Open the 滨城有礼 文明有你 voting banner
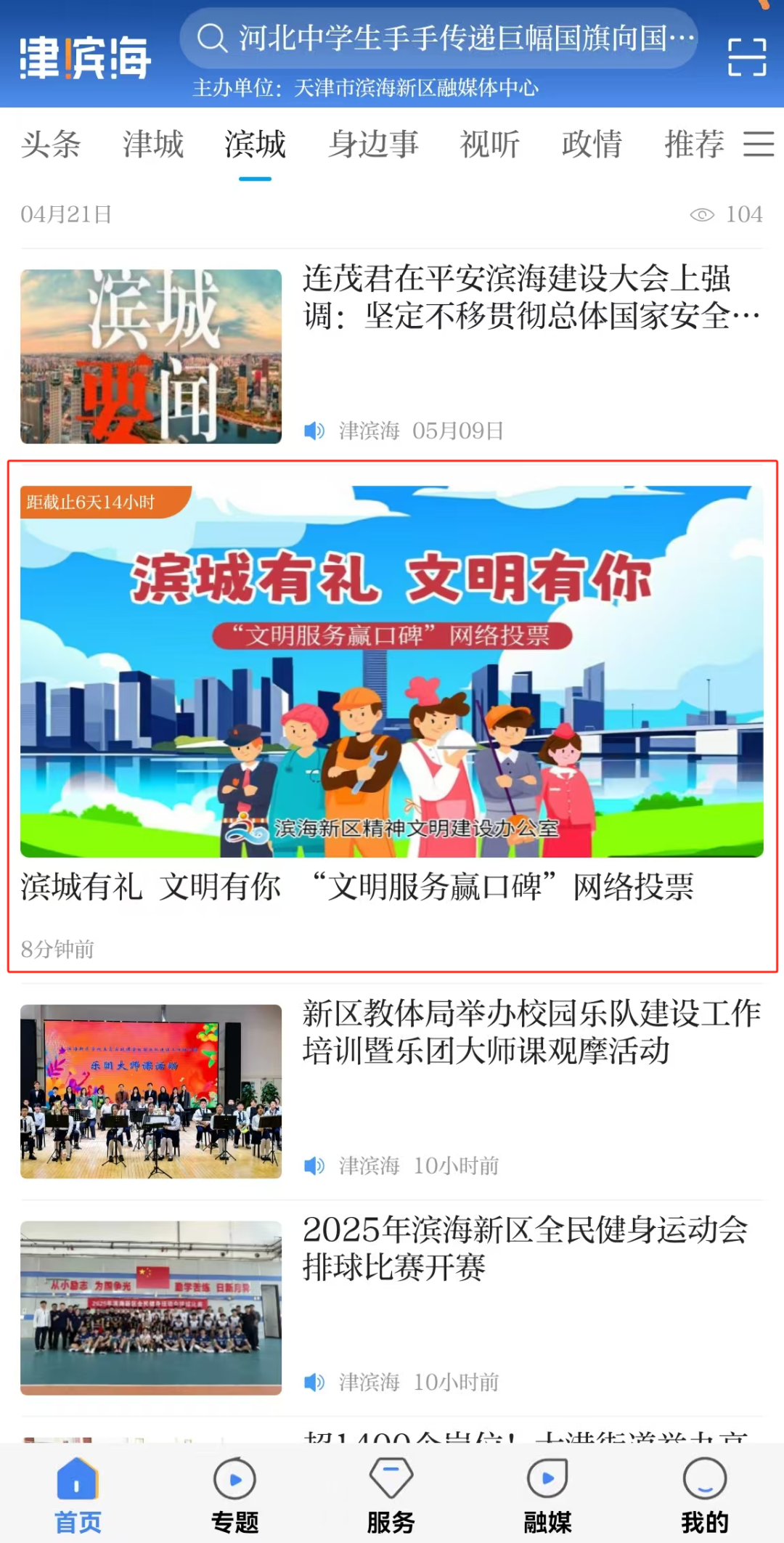 click(x=392, y=671)
